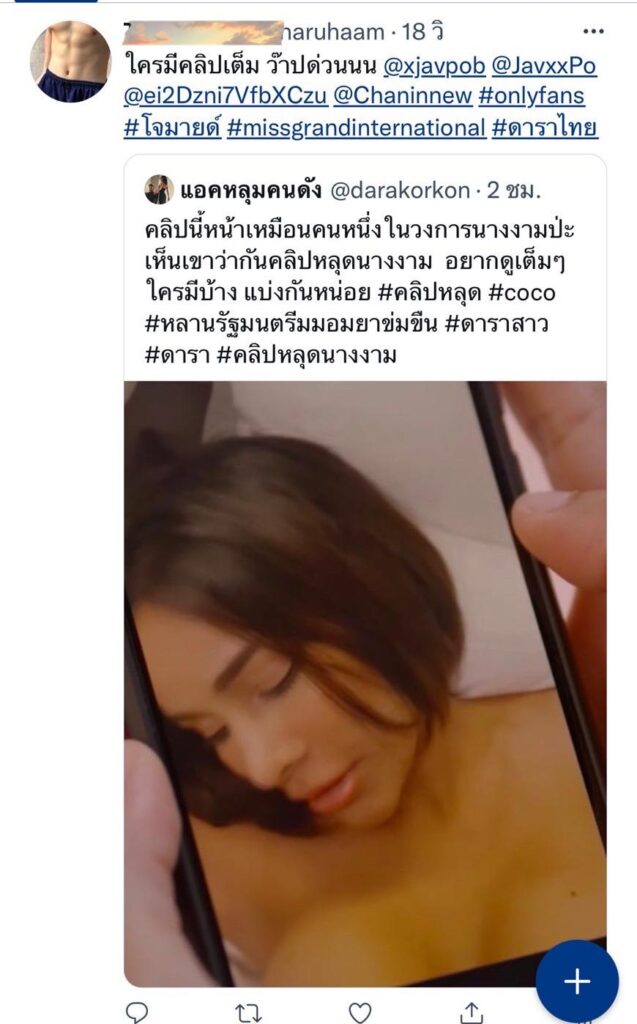Retweet this post
The height and width of the screenshot is (1024, 637).
click(248, 1011)
